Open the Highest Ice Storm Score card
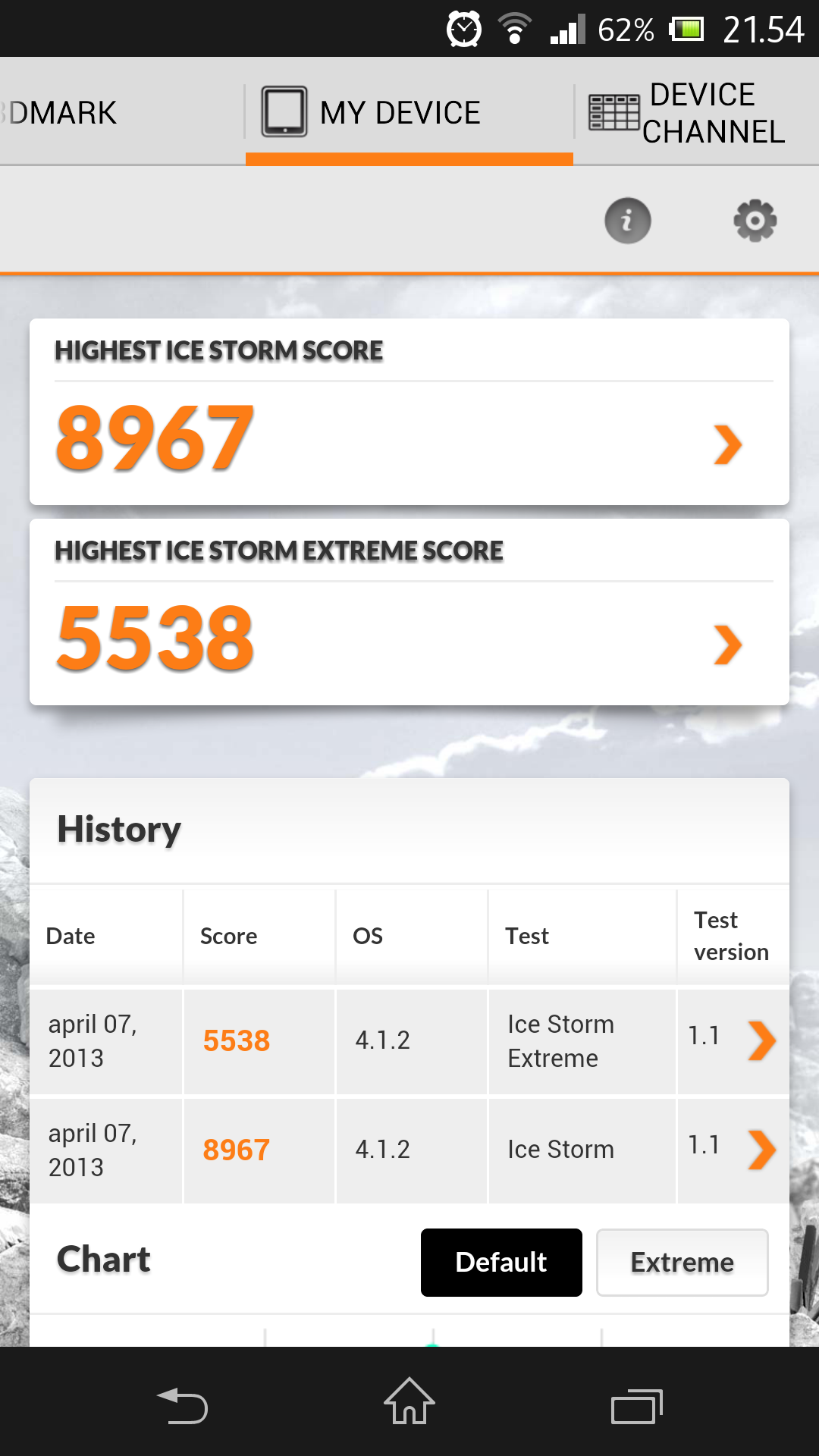The height and width of the screenshot is (1456, 819). tap(409, 412)
